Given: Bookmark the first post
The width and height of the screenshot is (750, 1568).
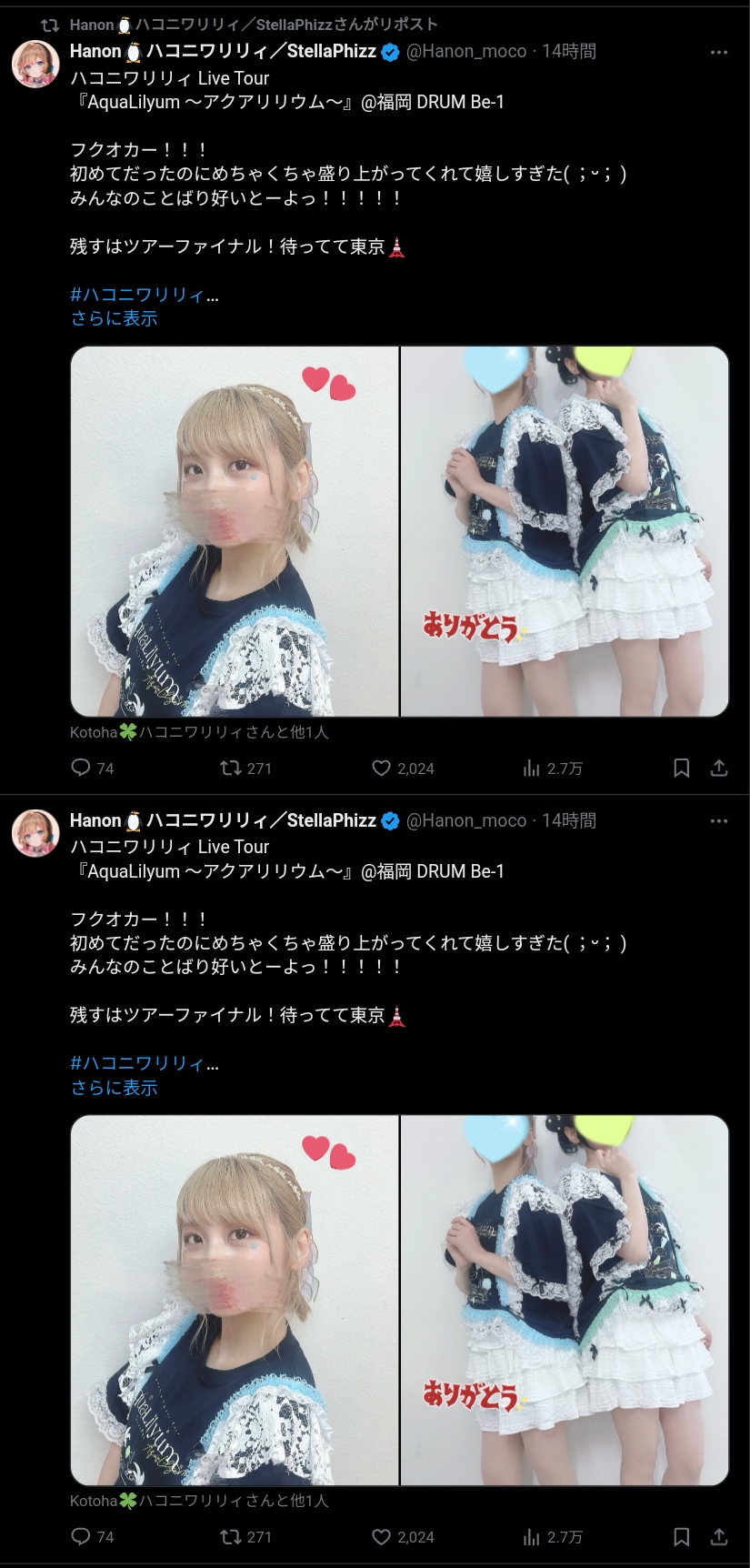Looking at the screenshot, I should pyautogui.click(x=681, y=768).
